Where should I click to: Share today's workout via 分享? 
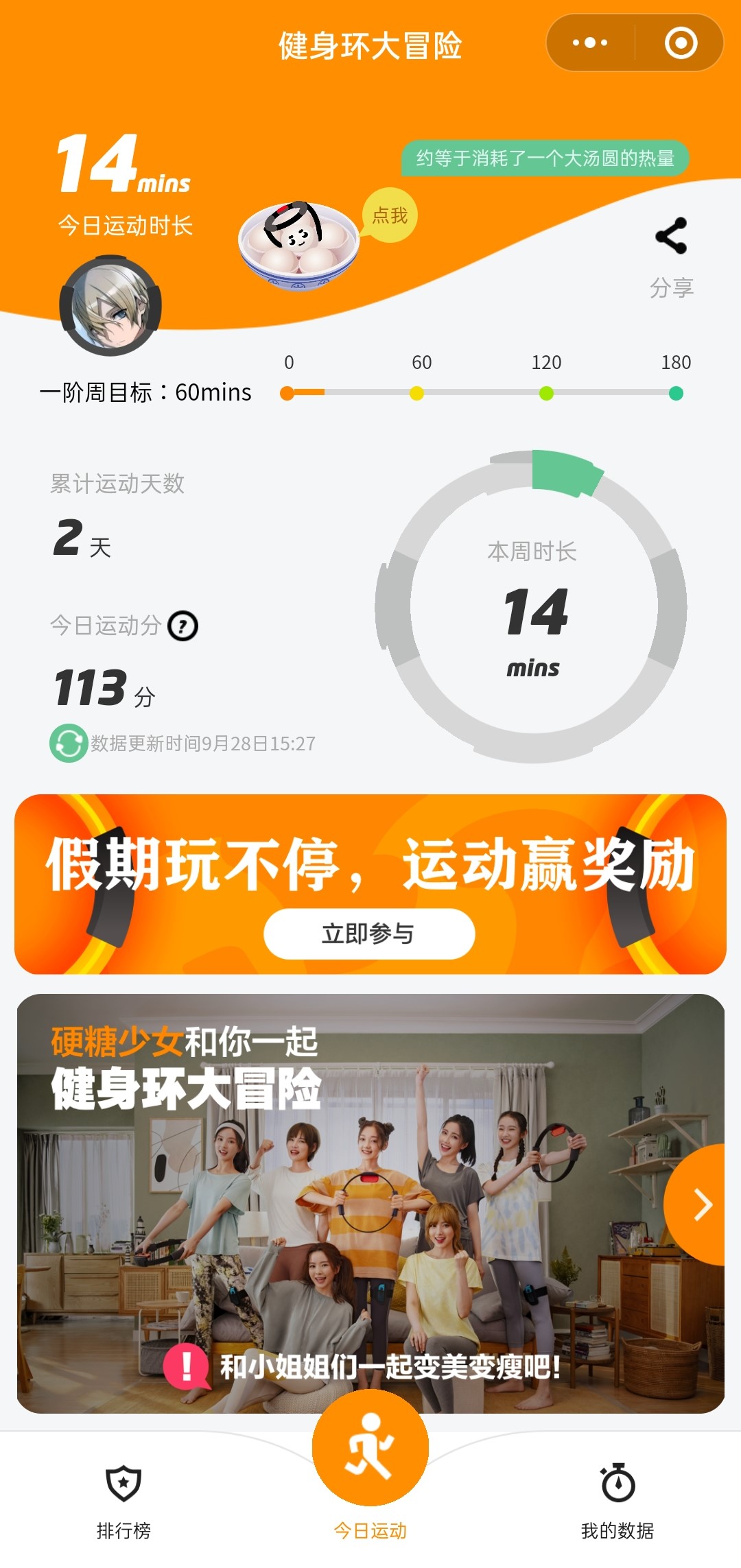(x=671, y=255)
